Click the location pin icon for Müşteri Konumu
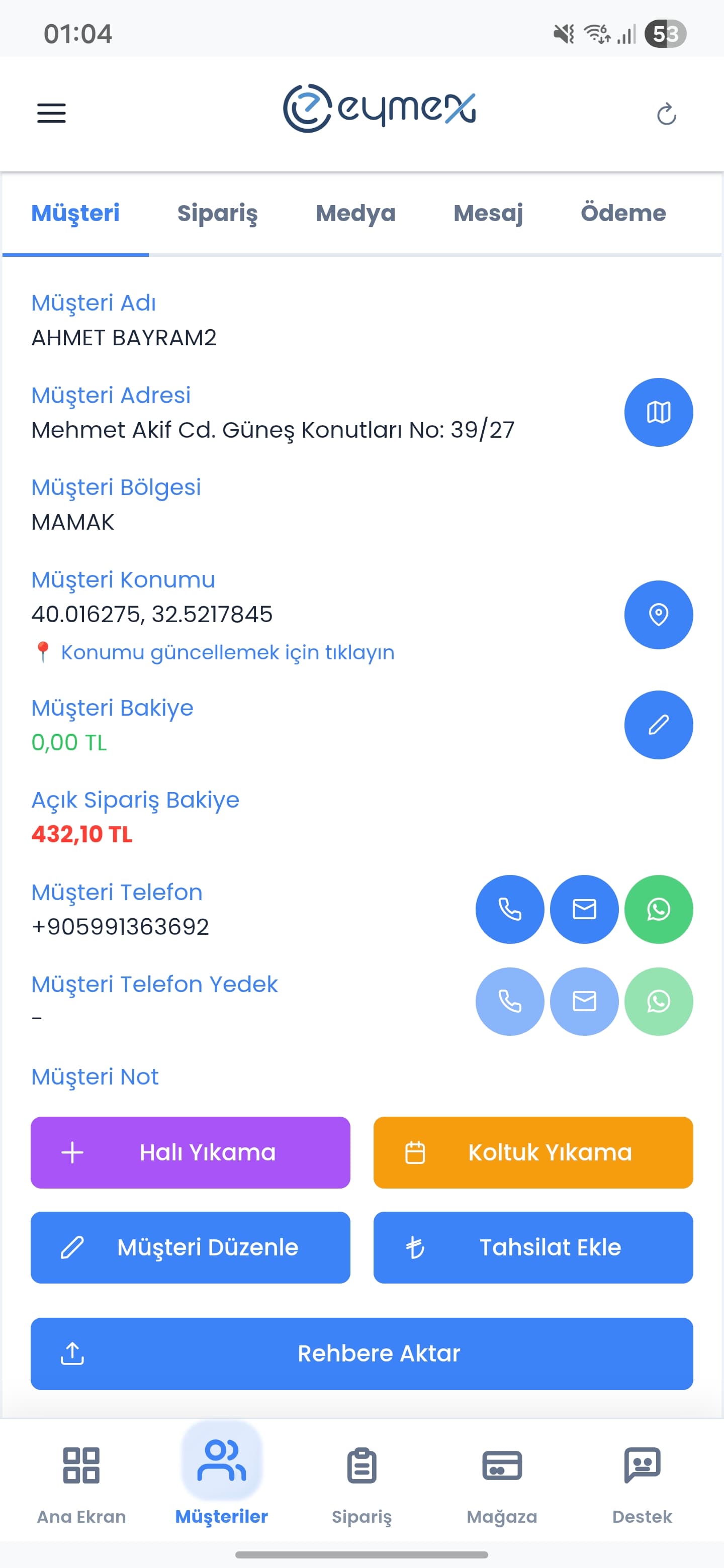 (658, 615)
